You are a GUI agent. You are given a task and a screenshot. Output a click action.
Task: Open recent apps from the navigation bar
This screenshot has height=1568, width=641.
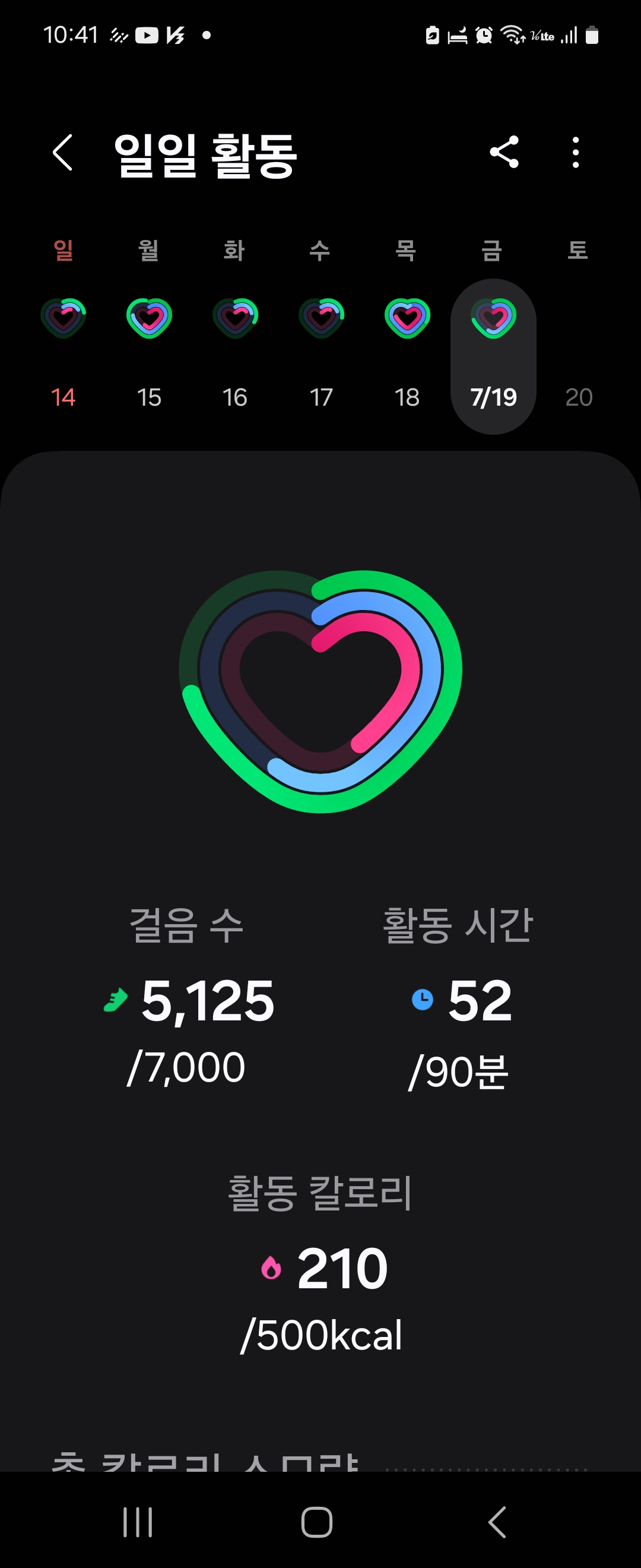[x=138, y=1522]
